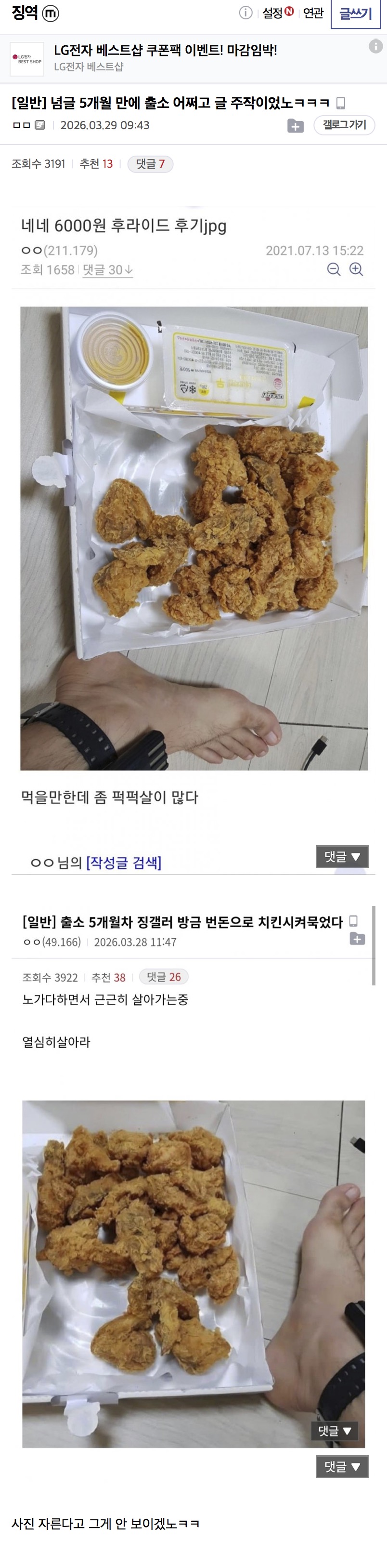Tap the 글쓰기 button to write a post

tap(355, 13)
